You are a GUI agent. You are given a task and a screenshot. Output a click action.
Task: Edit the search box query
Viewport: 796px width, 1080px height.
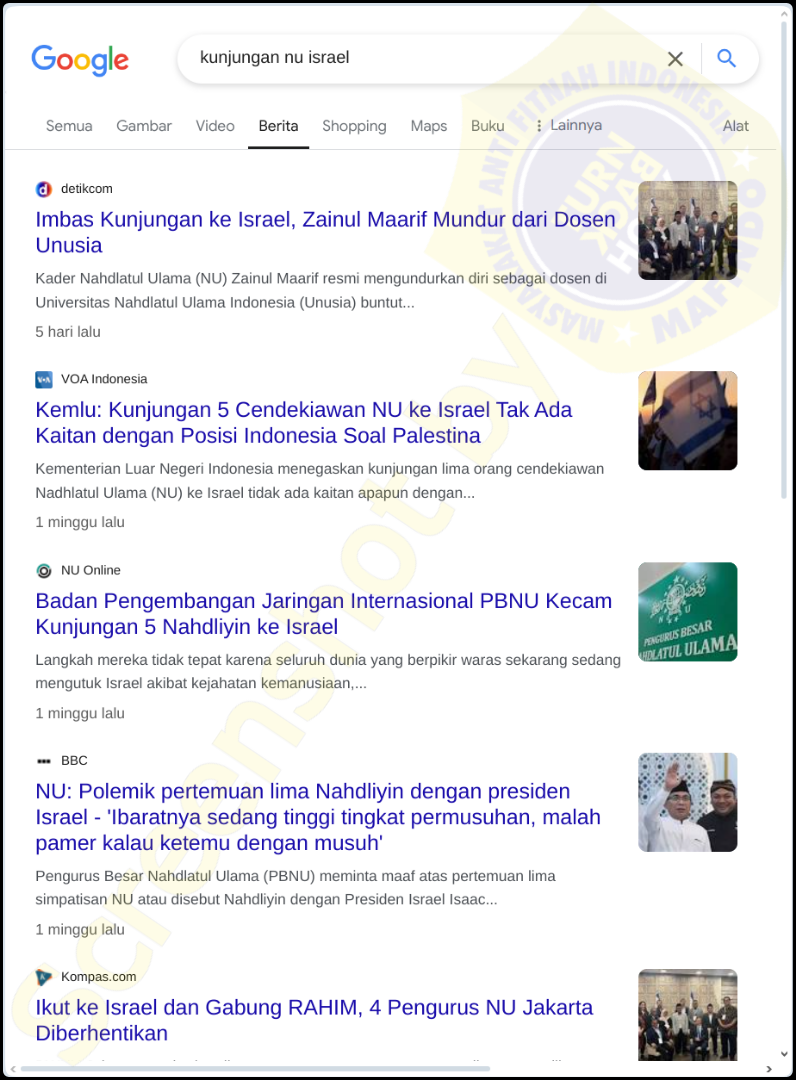click(420, 58)
